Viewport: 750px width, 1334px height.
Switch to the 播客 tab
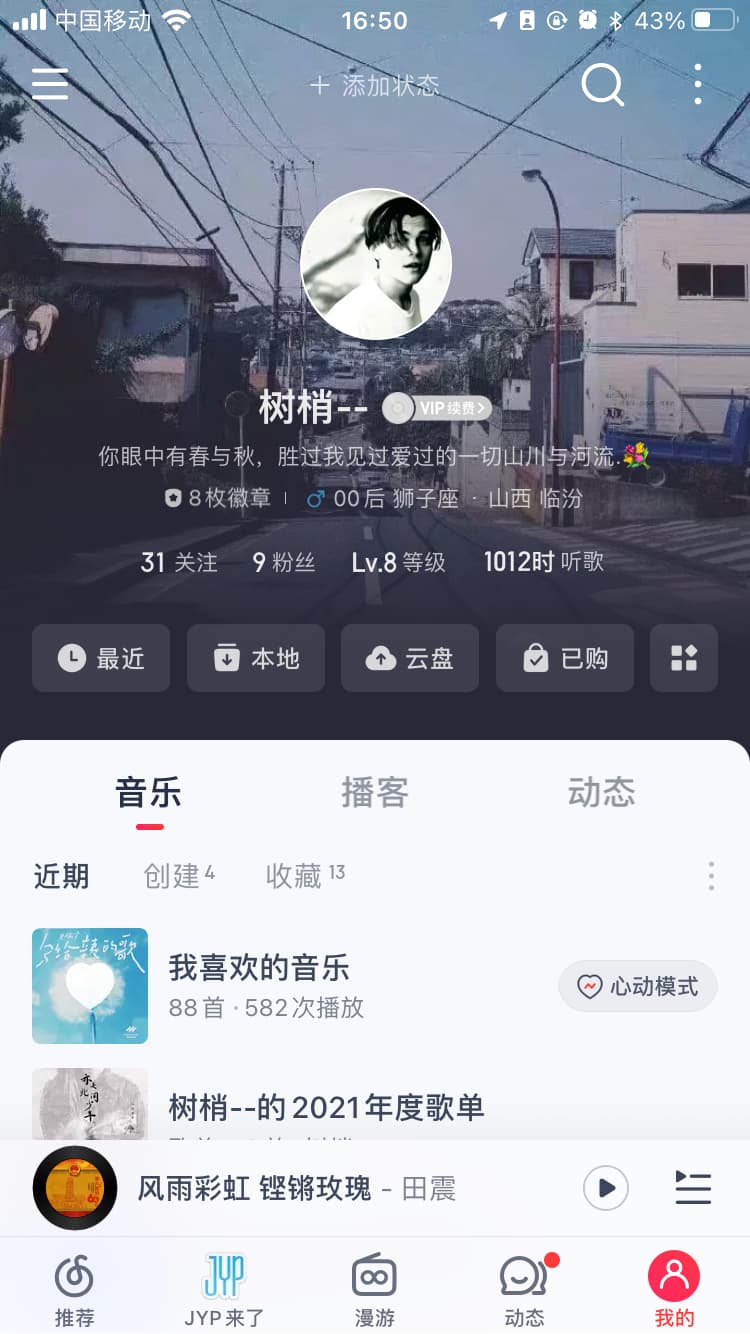point(375,793)
